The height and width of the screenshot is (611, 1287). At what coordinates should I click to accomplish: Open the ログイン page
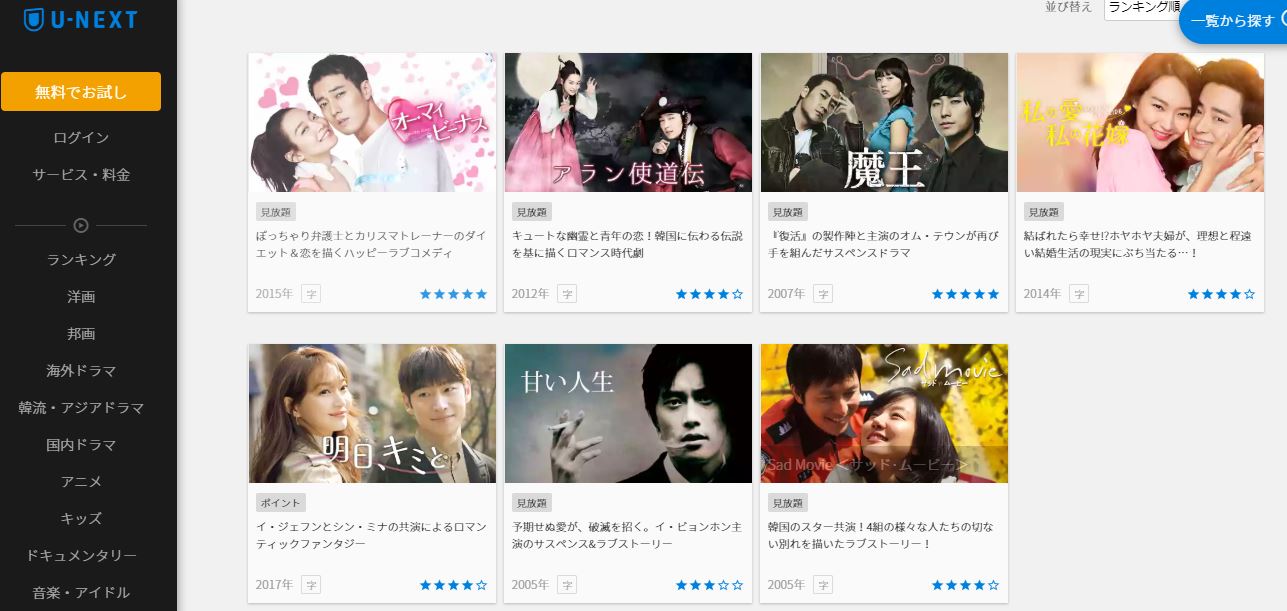[x=81, y=137]
